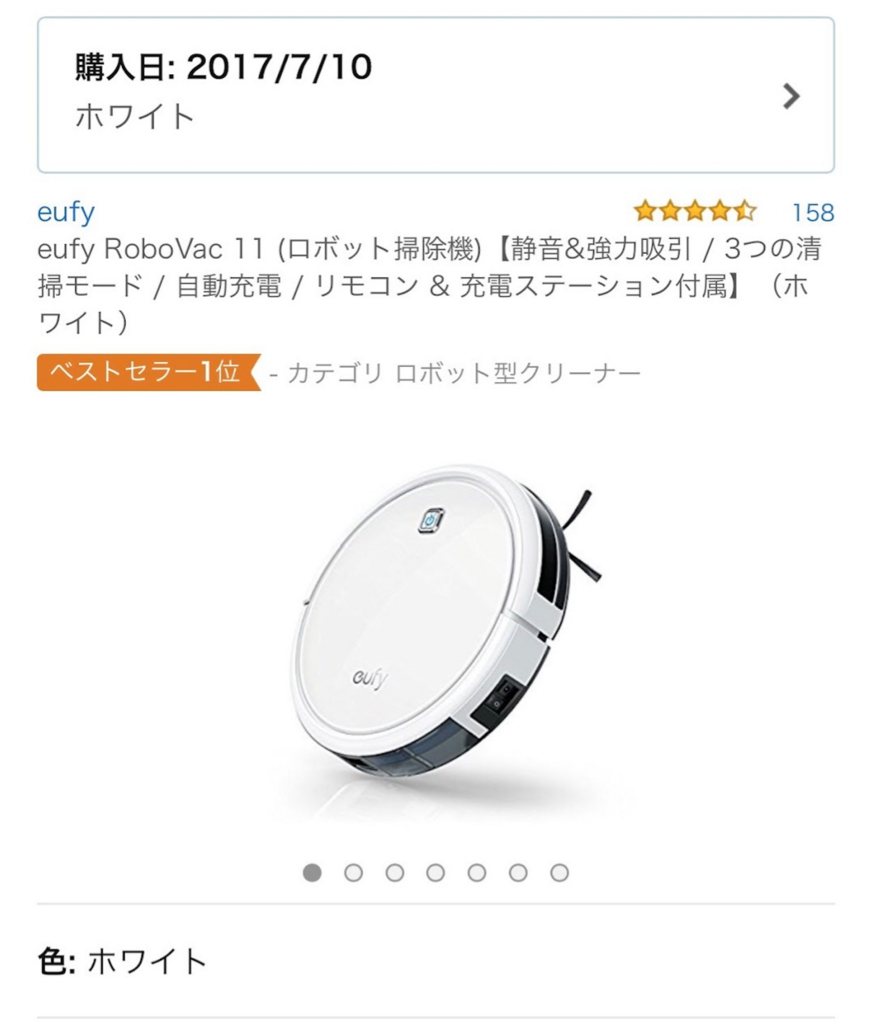Jump to the second product image dot
The height and width of the screenshot is (1024, 872).
point(354,873)
